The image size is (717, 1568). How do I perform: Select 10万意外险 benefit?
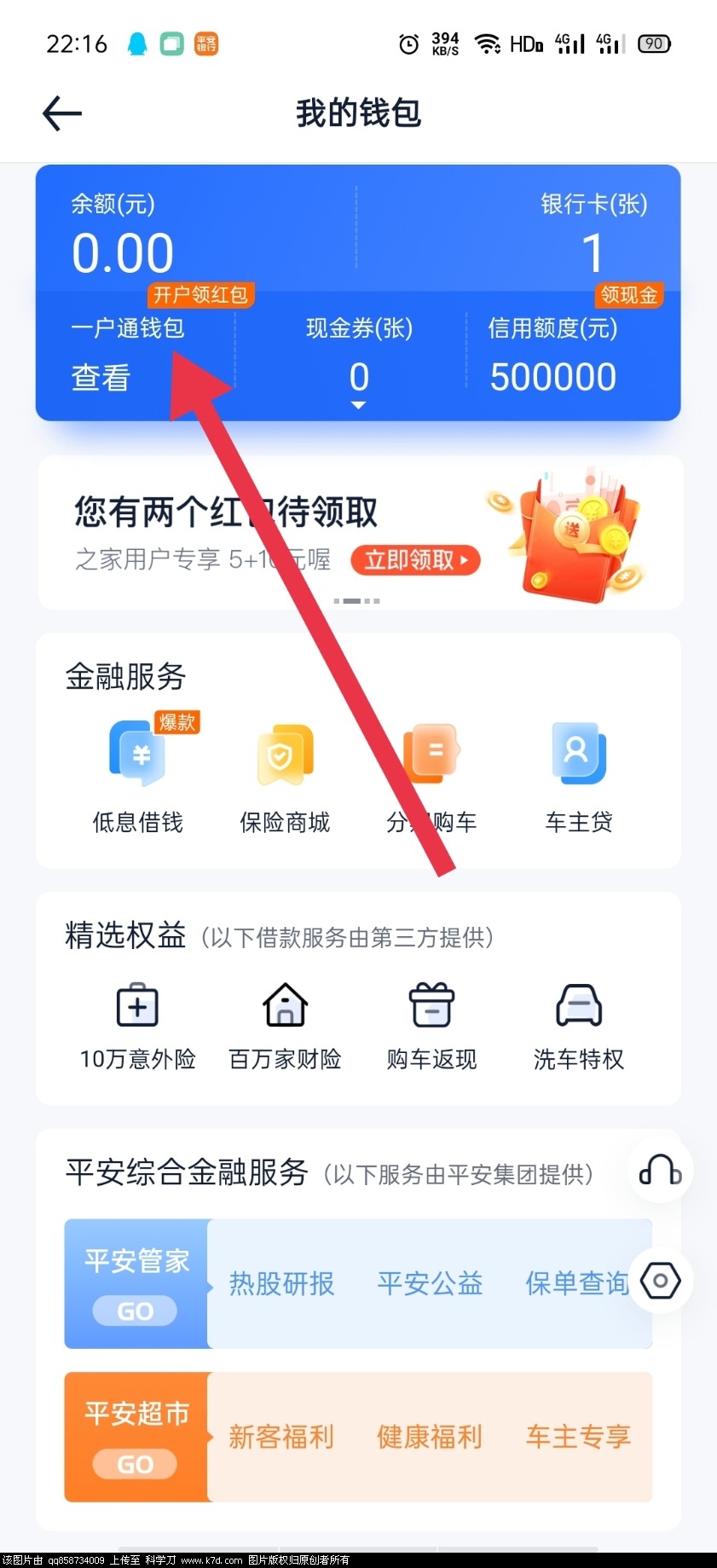point(138,1026)
